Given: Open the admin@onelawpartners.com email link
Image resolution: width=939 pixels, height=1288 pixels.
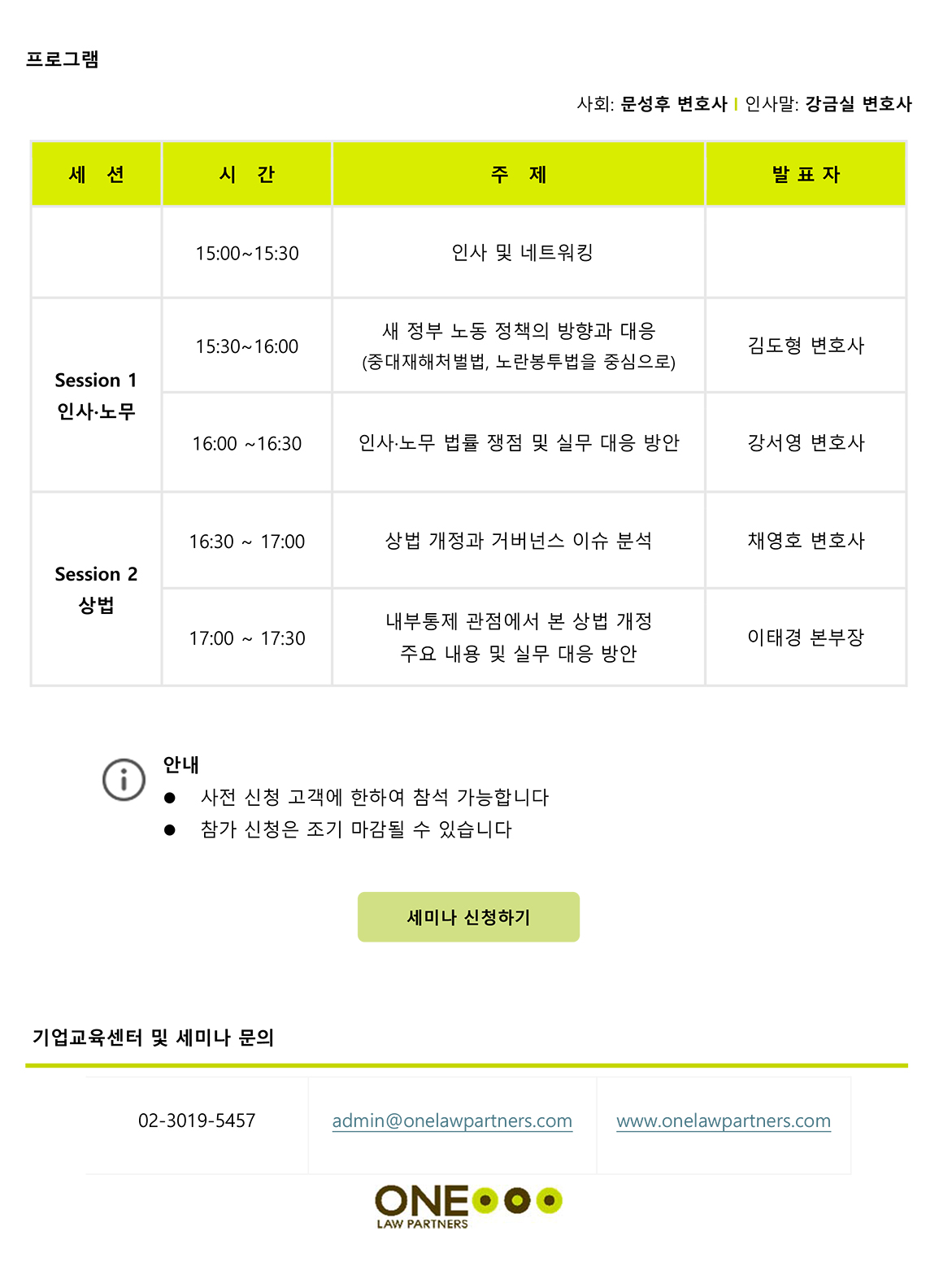Looking at the screenshot, I should [452, 1120].
